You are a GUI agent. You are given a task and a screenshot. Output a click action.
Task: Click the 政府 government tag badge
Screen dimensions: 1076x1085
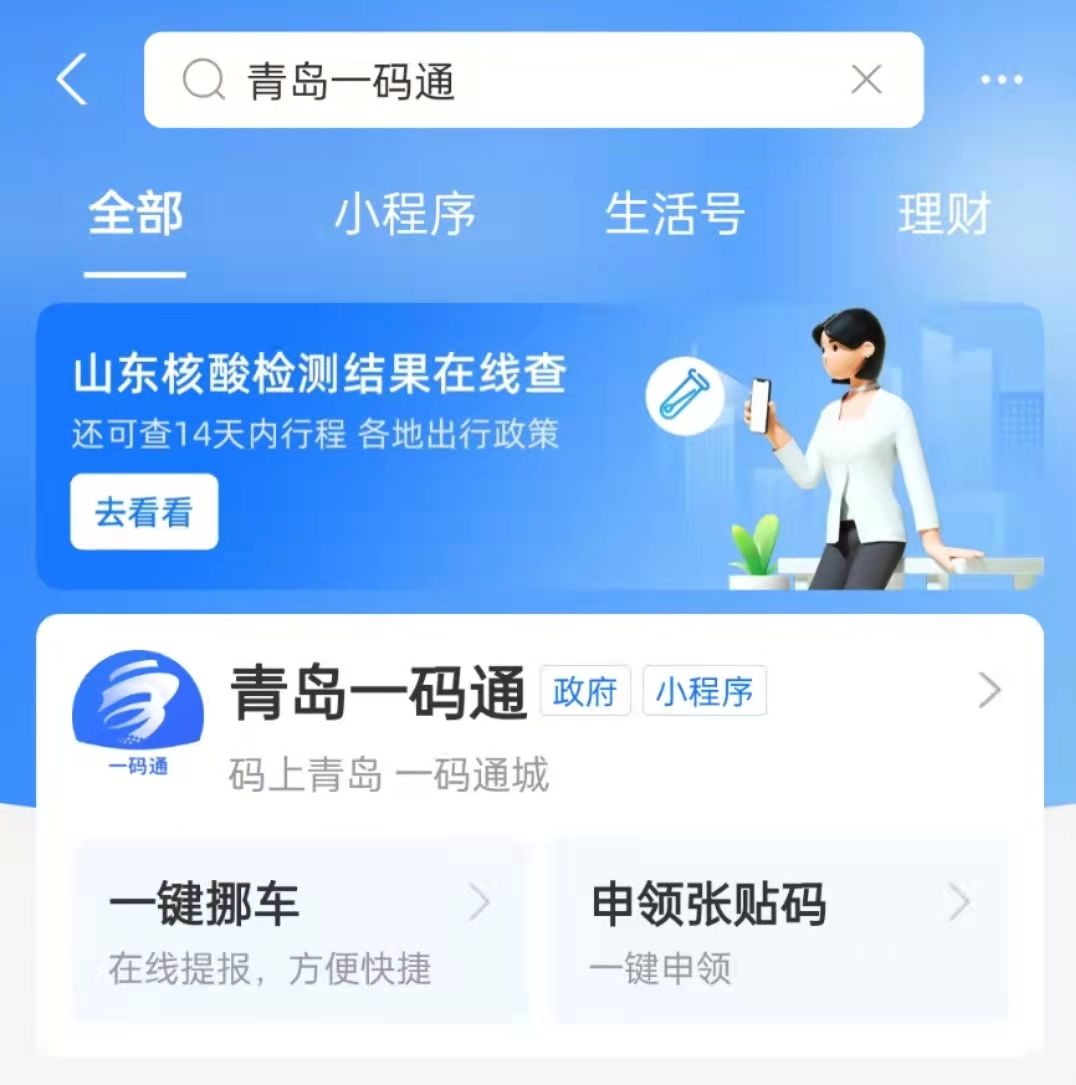pos(585,692)
